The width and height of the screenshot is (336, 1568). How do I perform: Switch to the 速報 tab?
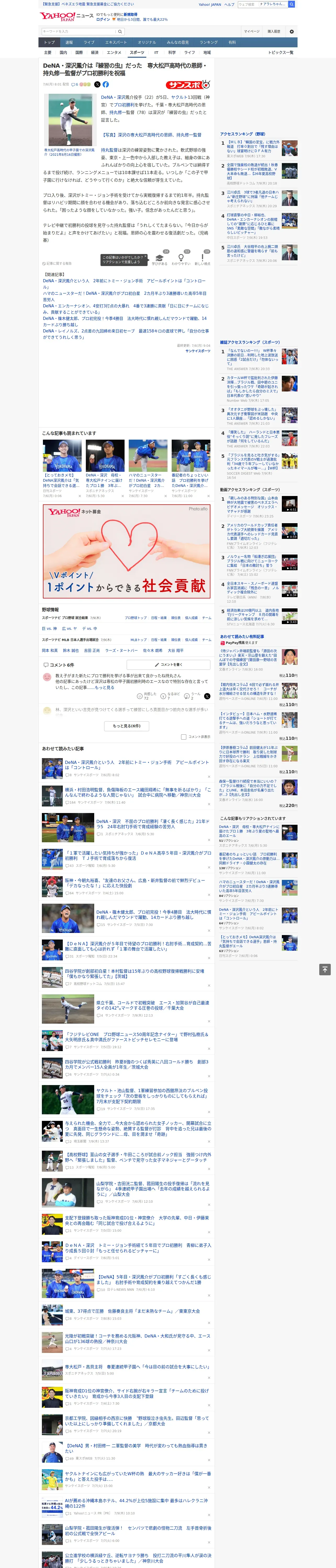point(69,43)
